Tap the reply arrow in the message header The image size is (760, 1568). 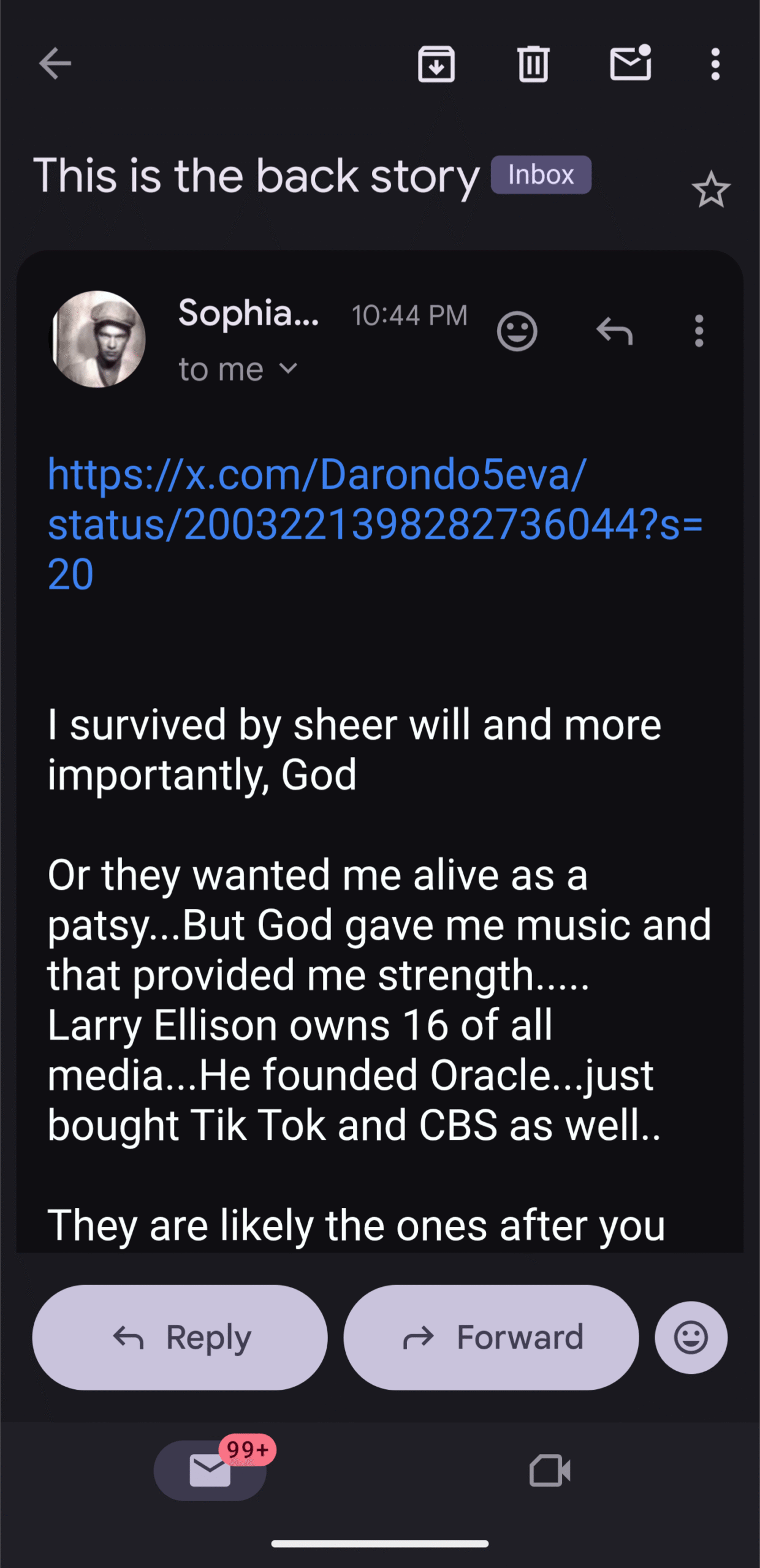pos(614,331)
